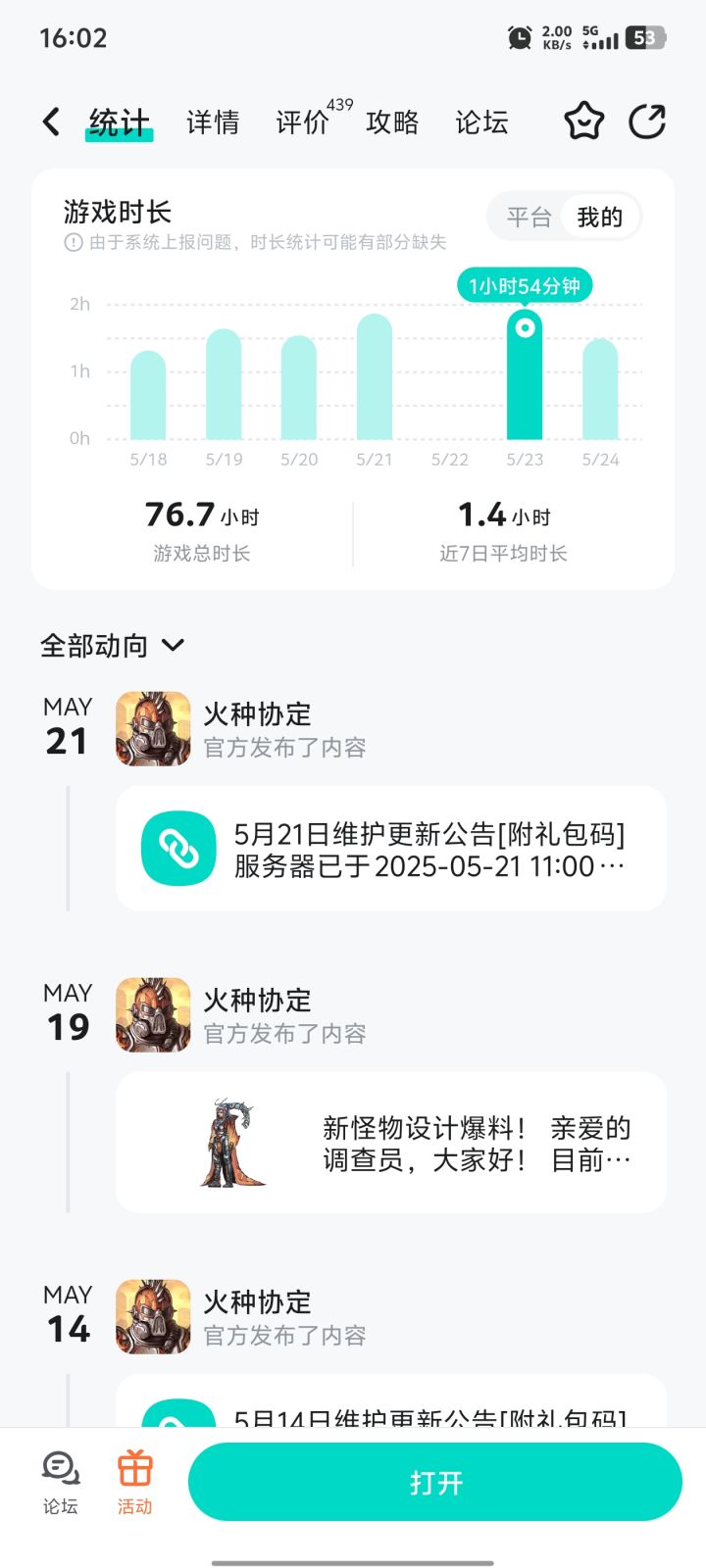Tap the 5/21 bar in playtime chart

point(375,377)
